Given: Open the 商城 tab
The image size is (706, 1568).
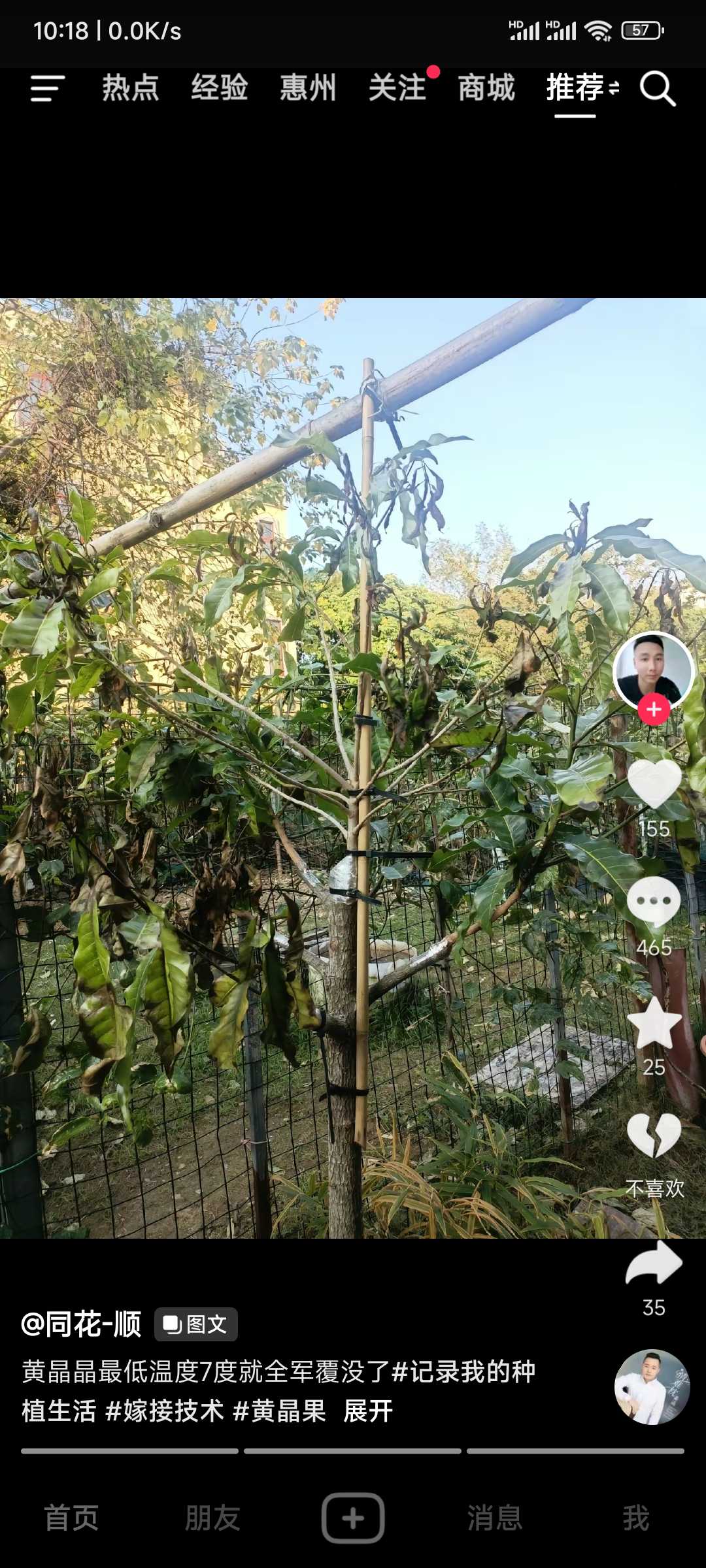Looking at the screenshot, I should click(x=486, y=88).
